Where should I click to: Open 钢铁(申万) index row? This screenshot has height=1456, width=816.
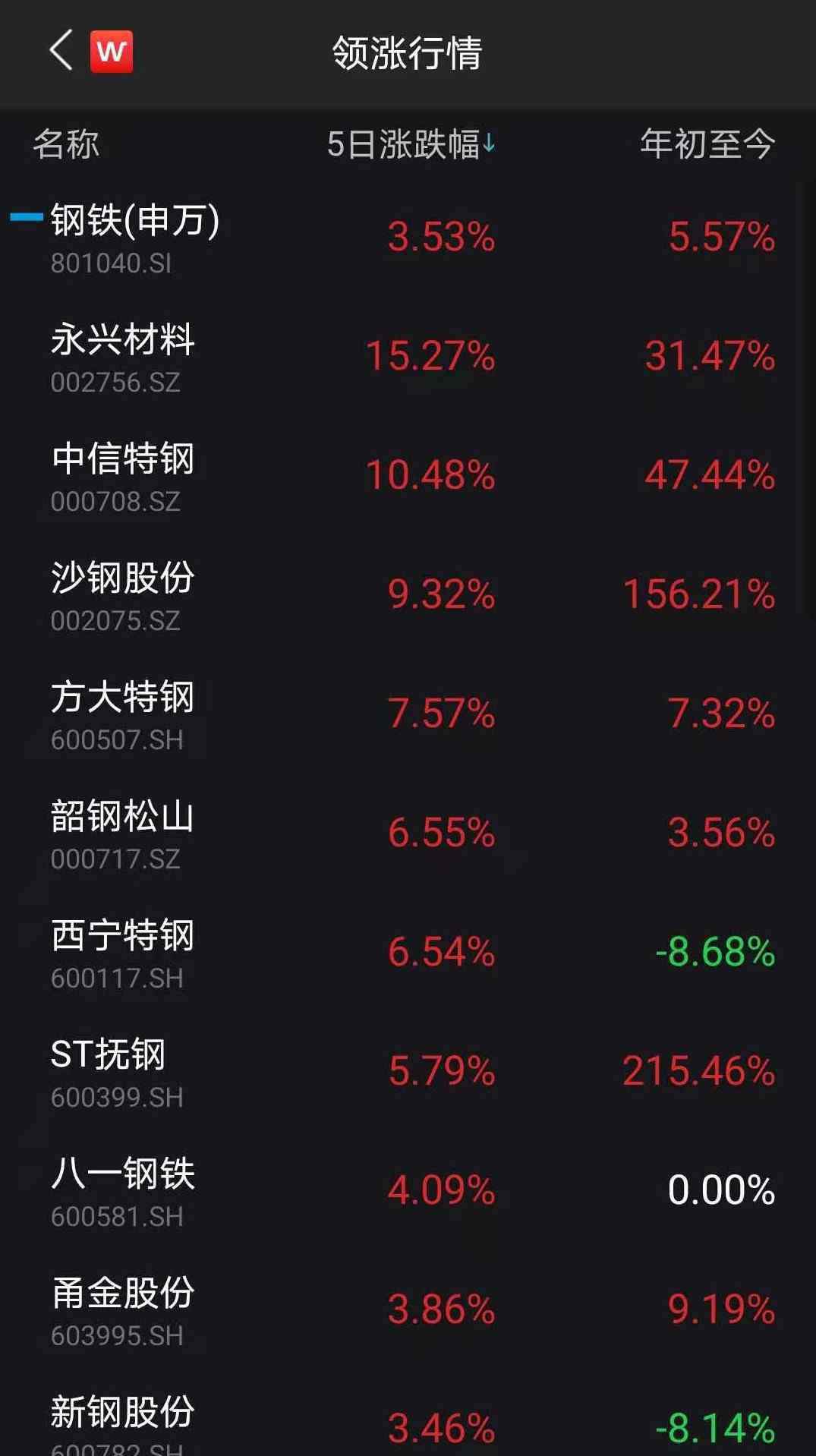tap(408, 238)
